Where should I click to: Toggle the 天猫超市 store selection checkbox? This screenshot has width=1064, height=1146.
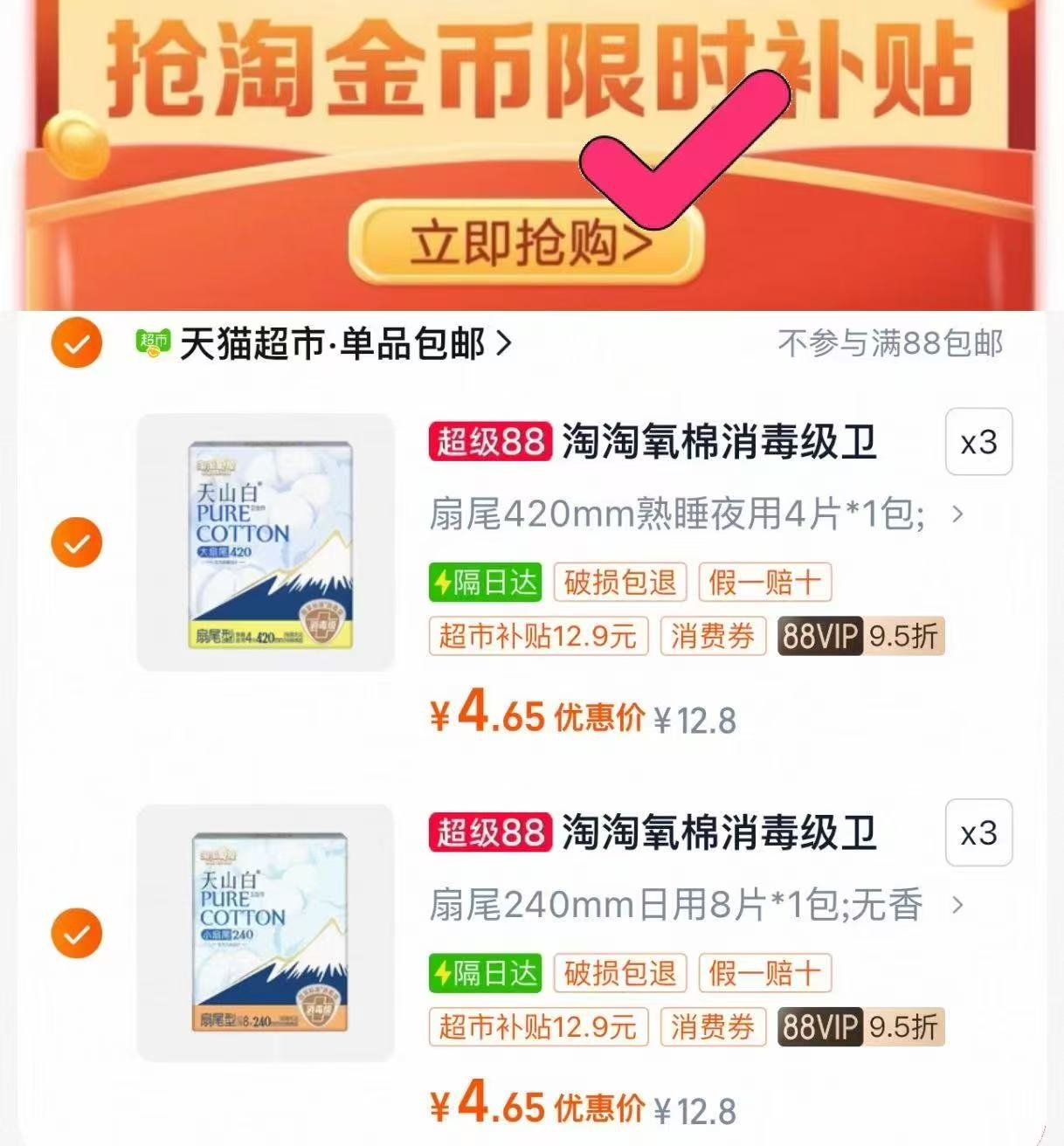click(77, 344)
